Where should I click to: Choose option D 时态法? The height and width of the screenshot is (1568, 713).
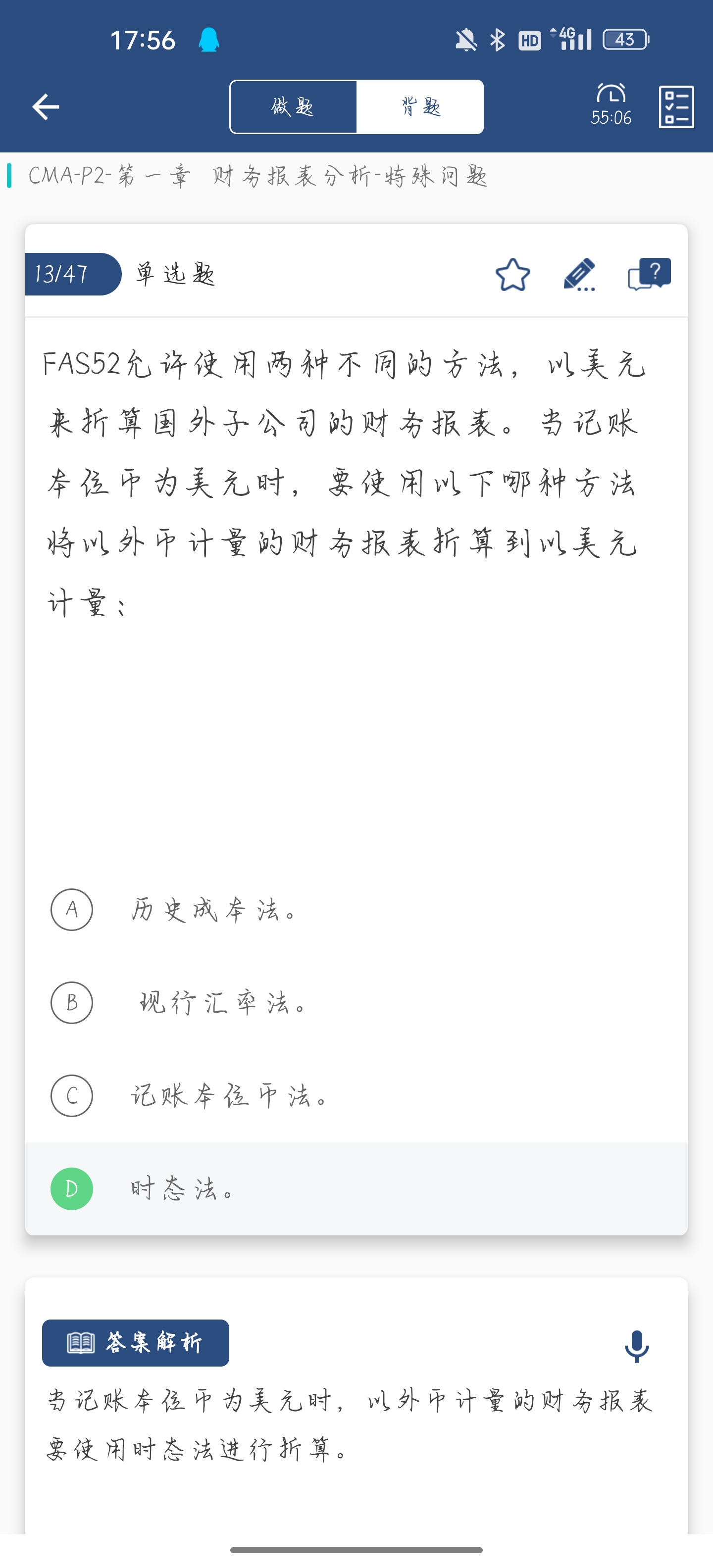(x=356, y=1189)
